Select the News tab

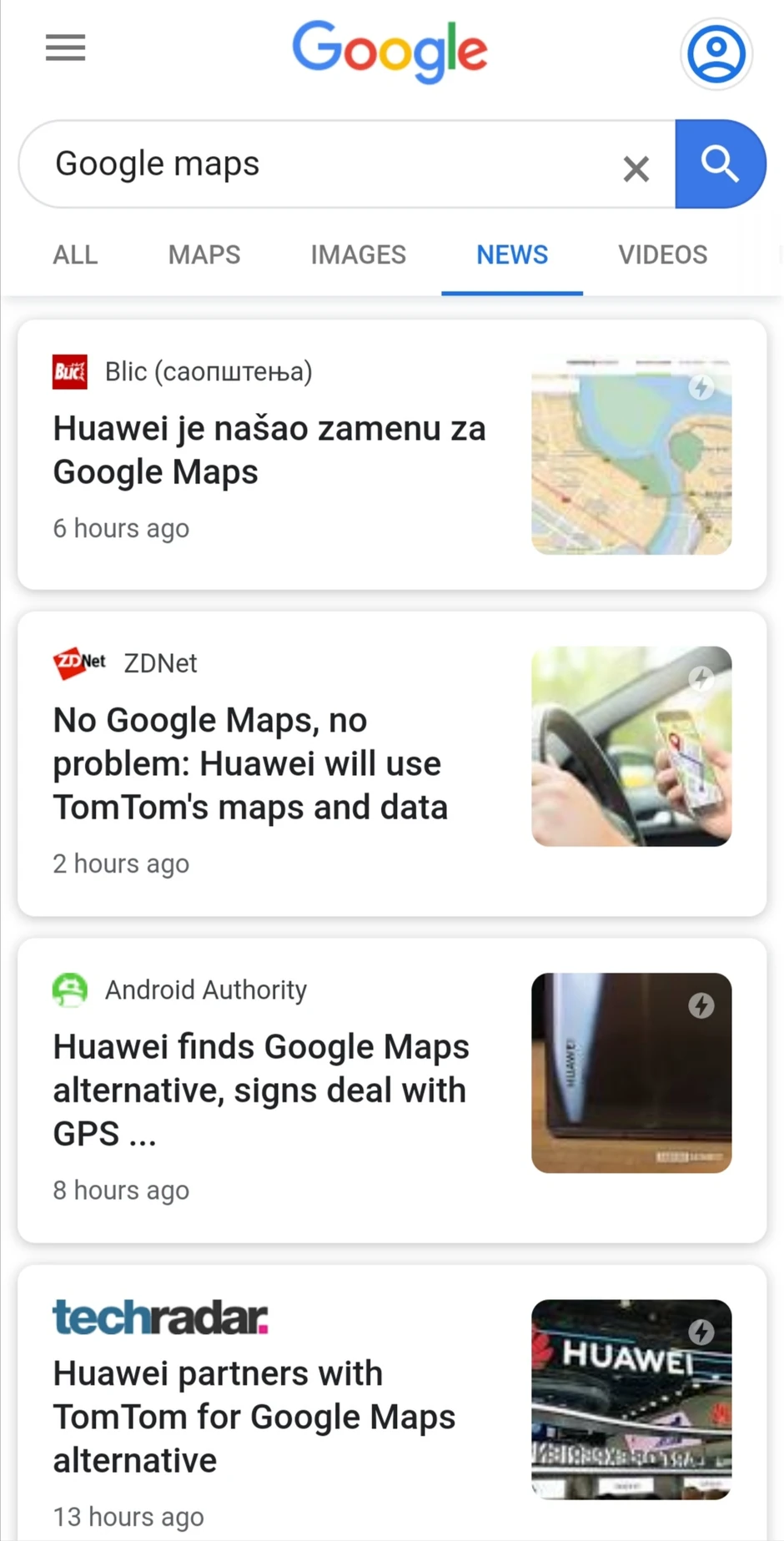pos(512,254)
